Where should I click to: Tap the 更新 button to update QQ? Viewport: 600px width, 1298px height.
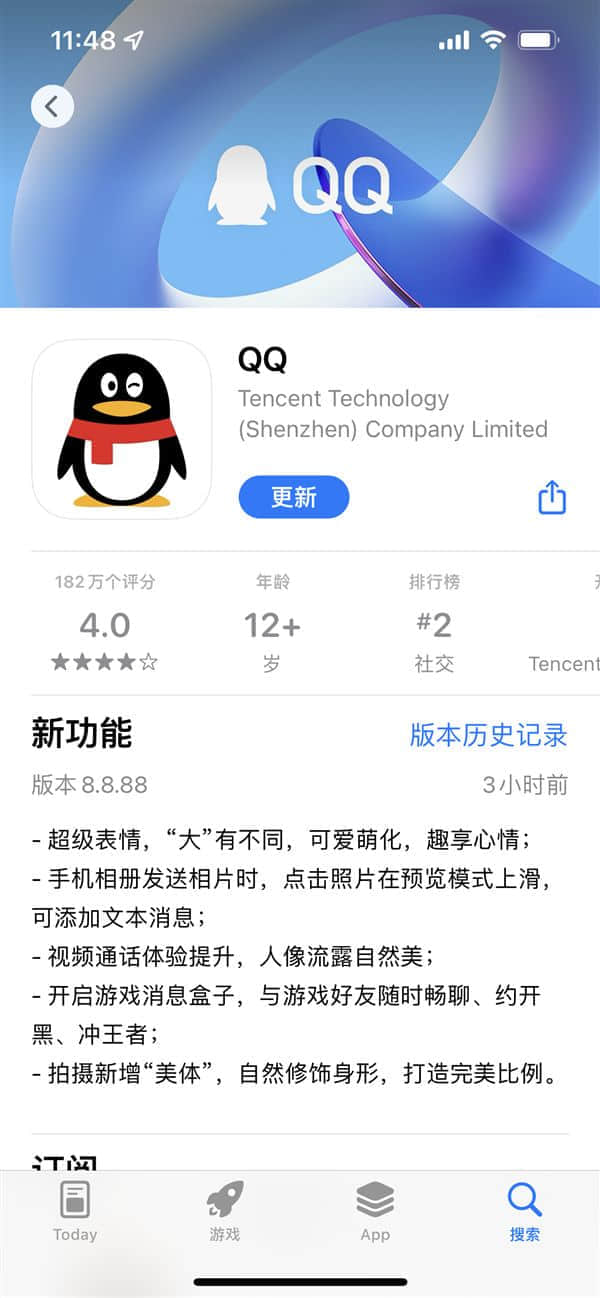coord(293,497)
